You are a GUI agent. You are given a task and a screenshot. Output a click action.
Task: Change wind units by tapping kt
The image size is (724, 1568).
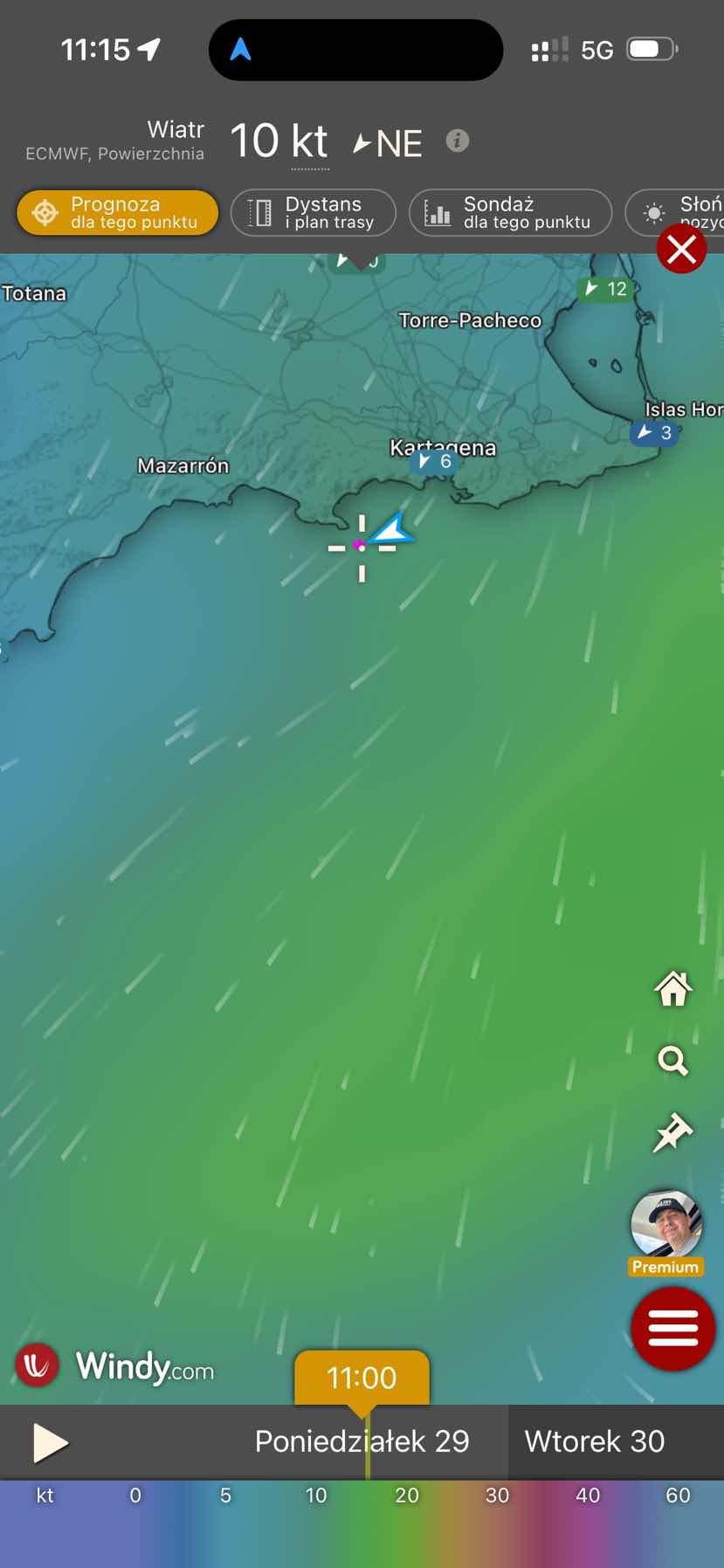click(x=309, y=141)
